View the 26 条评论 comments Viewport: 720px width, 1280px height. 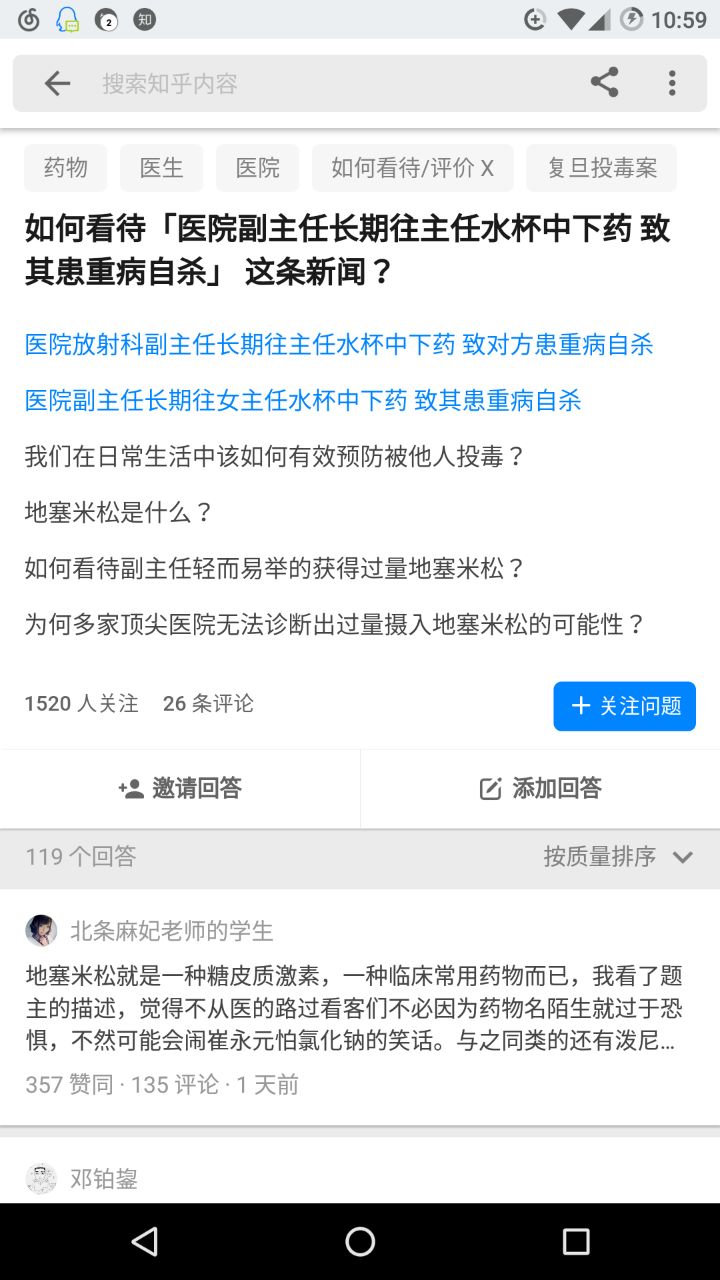pyautogui.click(x=208, y=704)
